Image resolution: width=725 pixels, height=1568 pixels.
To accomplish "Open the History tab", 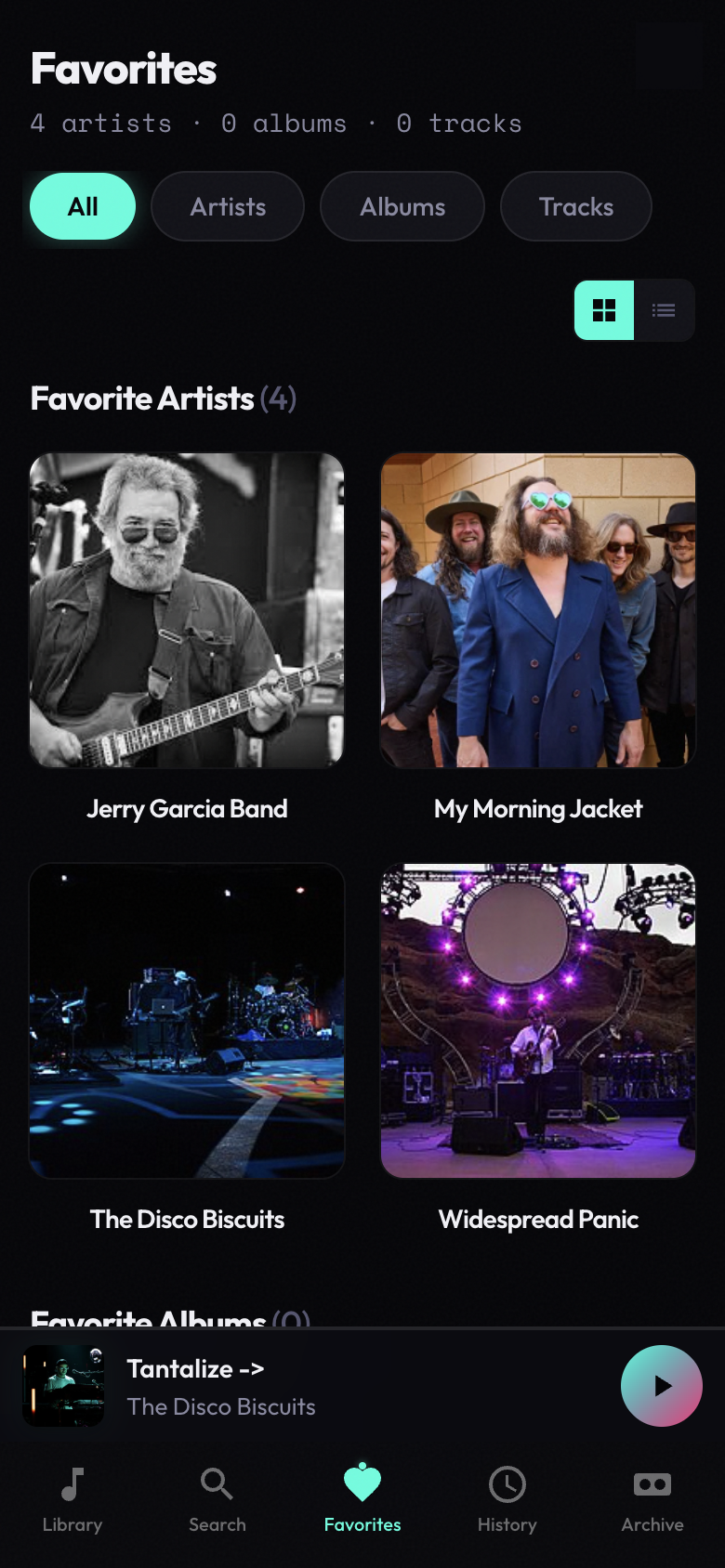I will point(507,1499).
